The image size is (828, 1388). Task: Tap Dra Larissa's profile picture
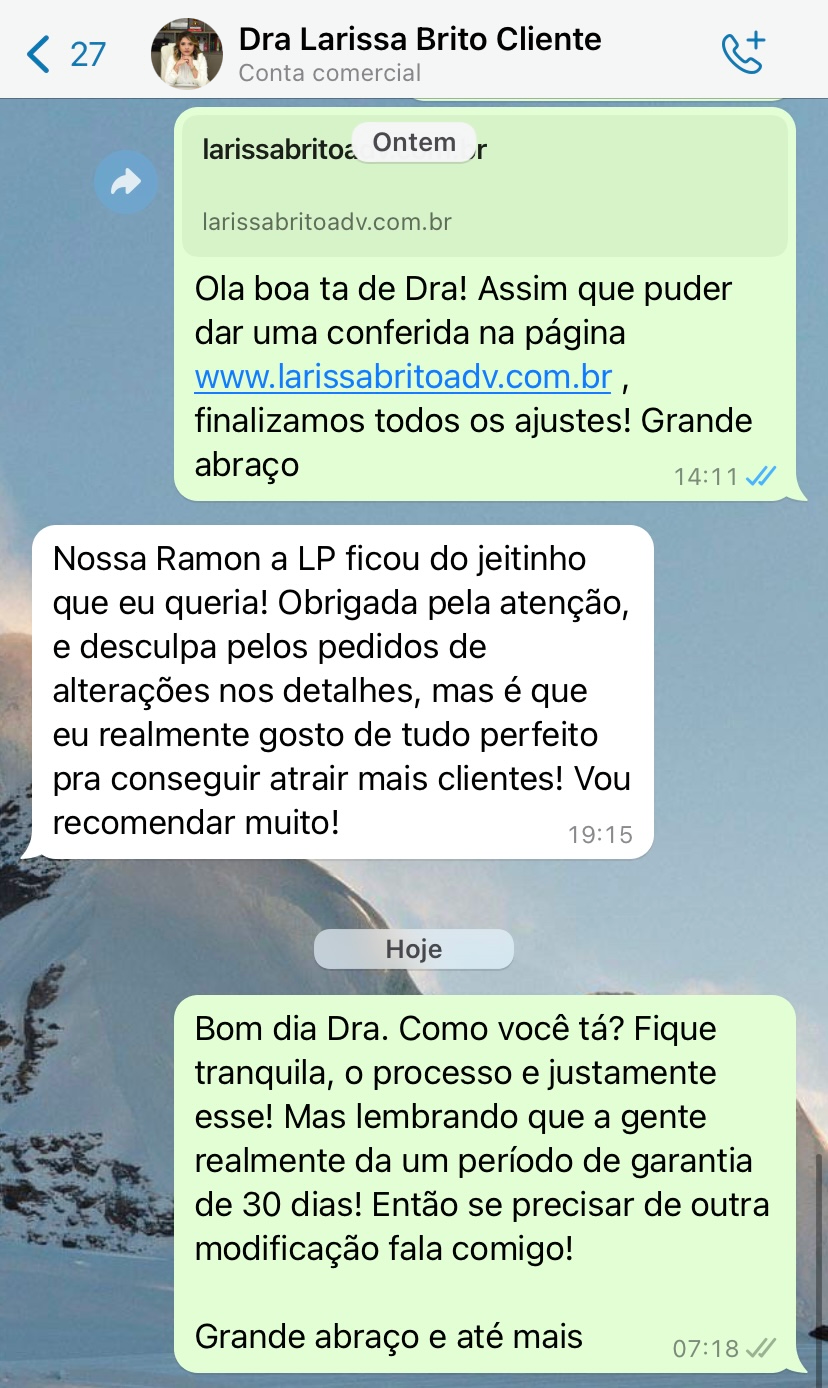(187, 53)
